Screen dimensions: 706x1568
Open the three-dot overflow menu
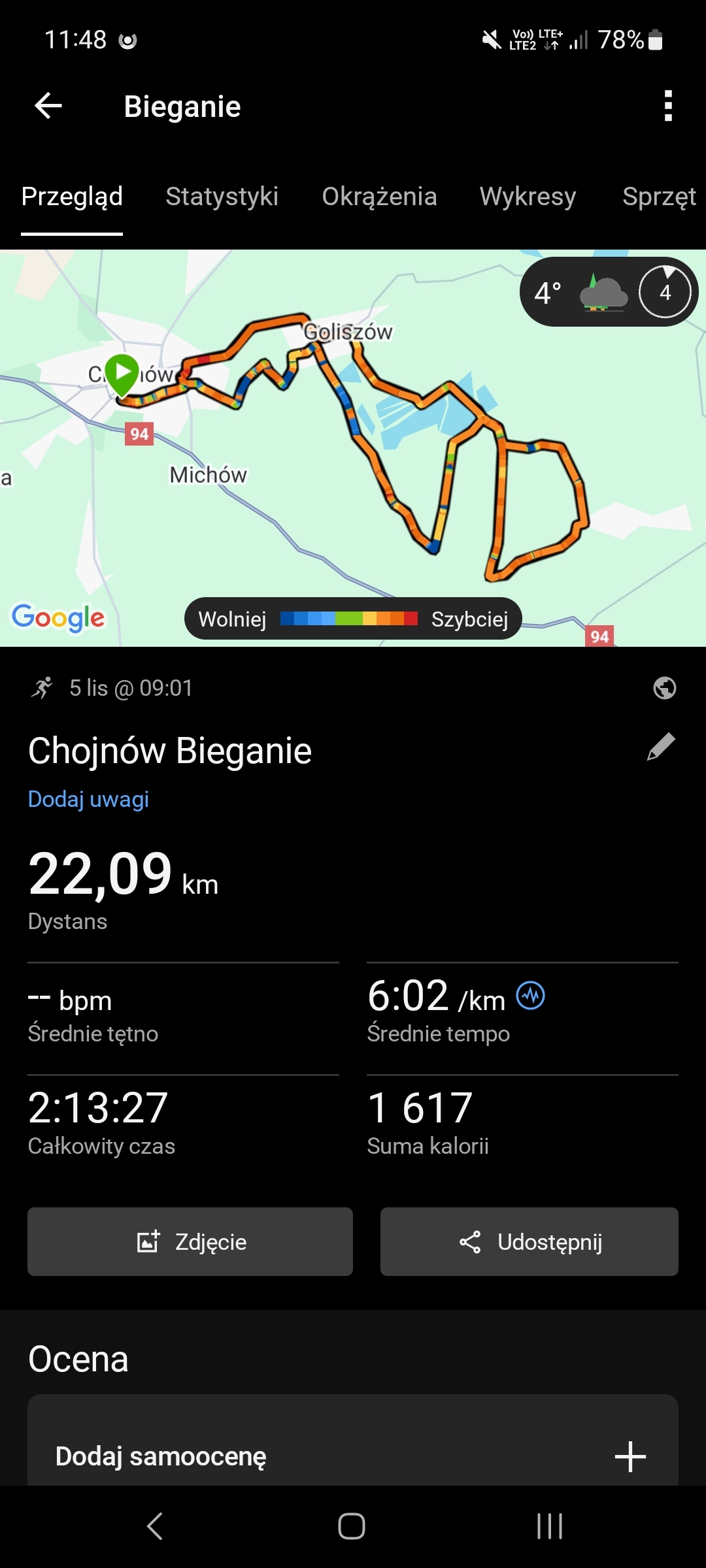[x=667, y=106]
